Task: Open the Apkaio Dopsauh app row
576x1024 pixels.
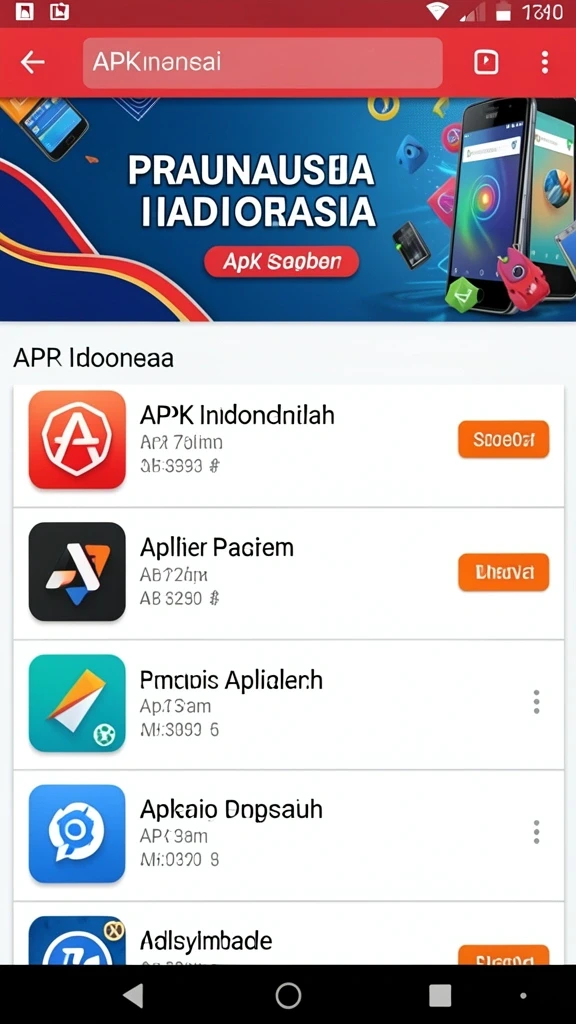Action: coord(289,835)
